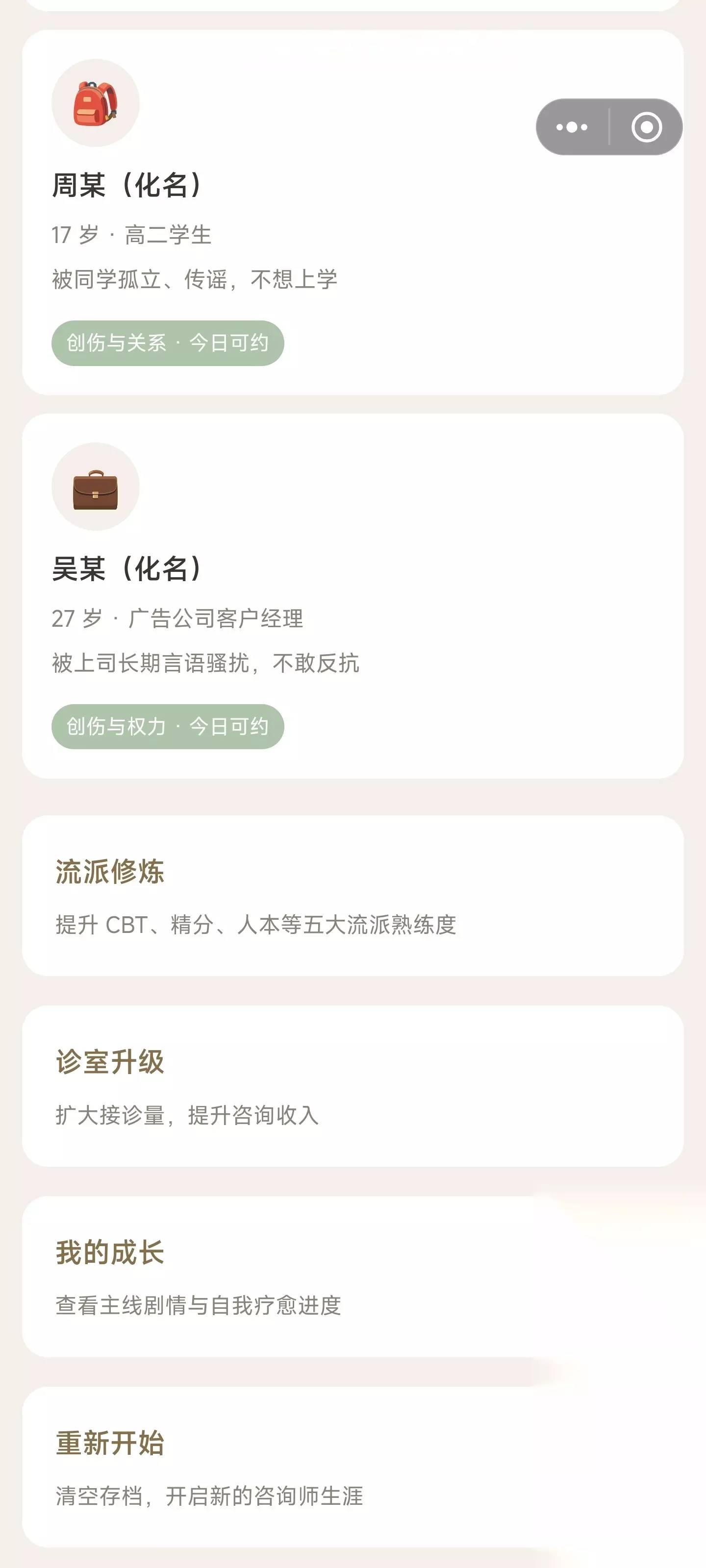Open the mini program more-options menu
This screenshot has height=1568, width=706.
click(x=572, y=127)
